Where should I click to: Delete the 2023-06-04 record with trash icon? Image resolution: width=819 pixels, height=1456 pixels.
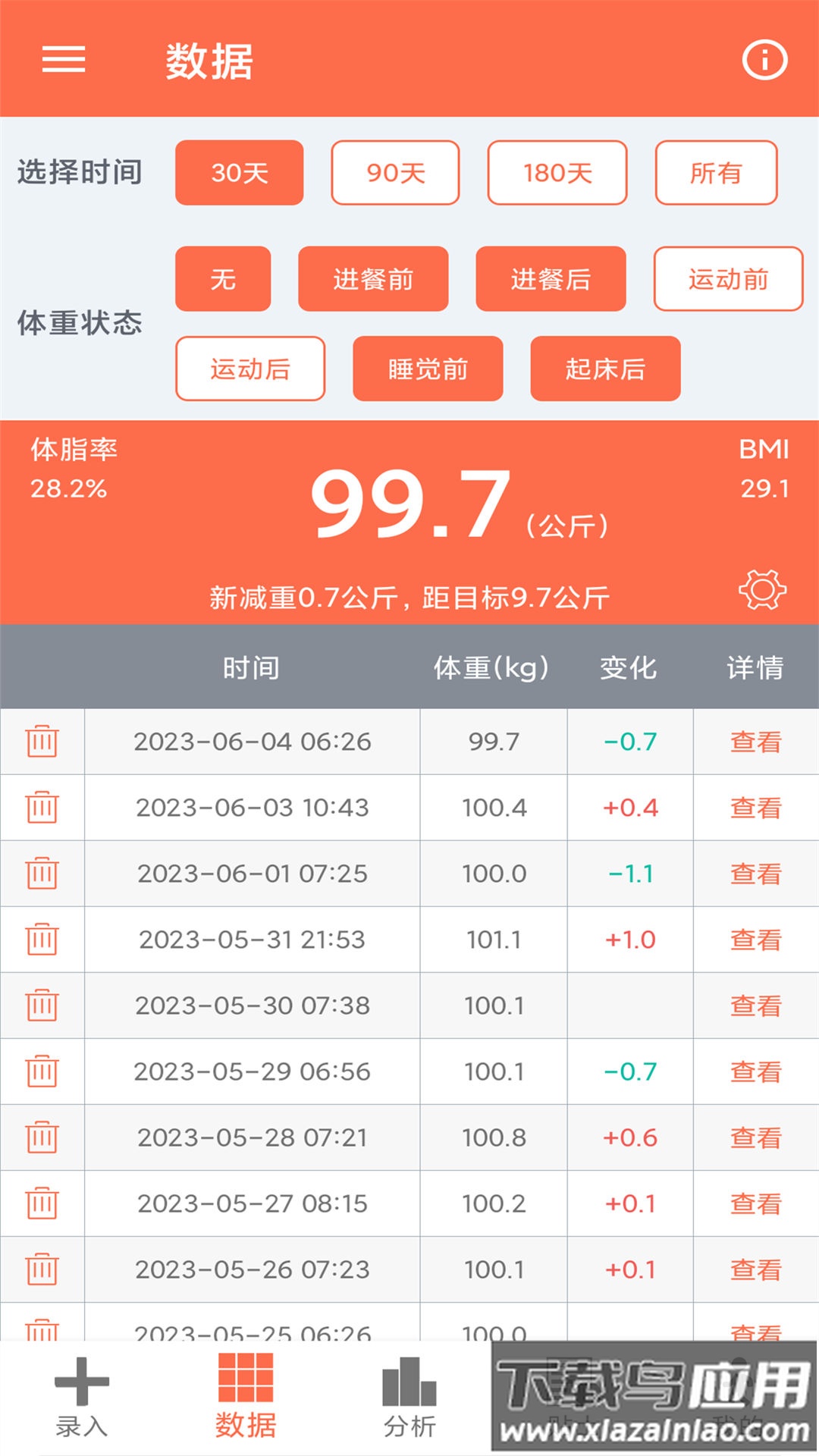pyautogui.click(x=42, y=742)
